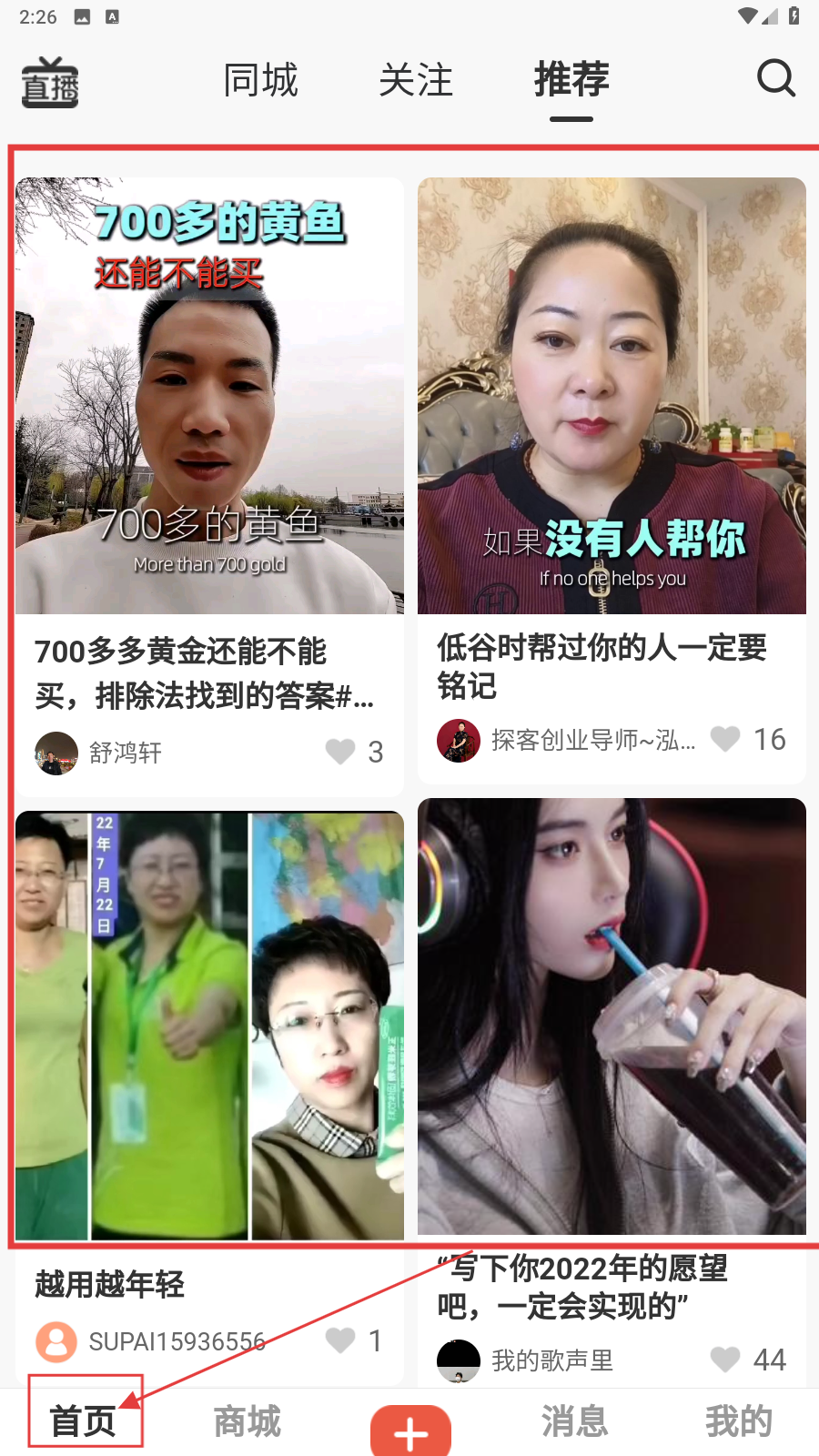Open the 700多多黄金还能不能买 video
Screen dimensions: 819x1456
click(209, 396)
